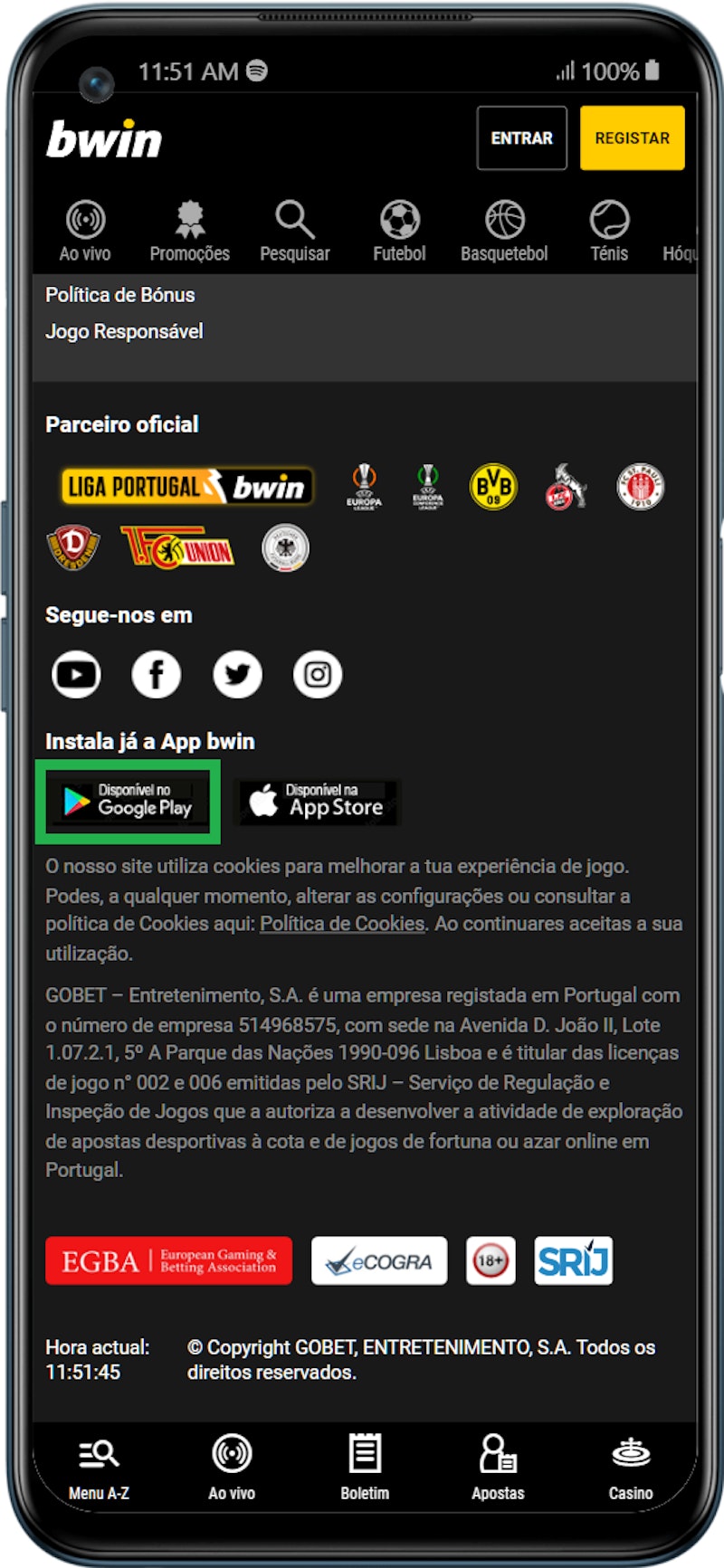724x1568 pixels.
Task: Visit bwin's Facebook page icon
Action: [x=157, y=674]
